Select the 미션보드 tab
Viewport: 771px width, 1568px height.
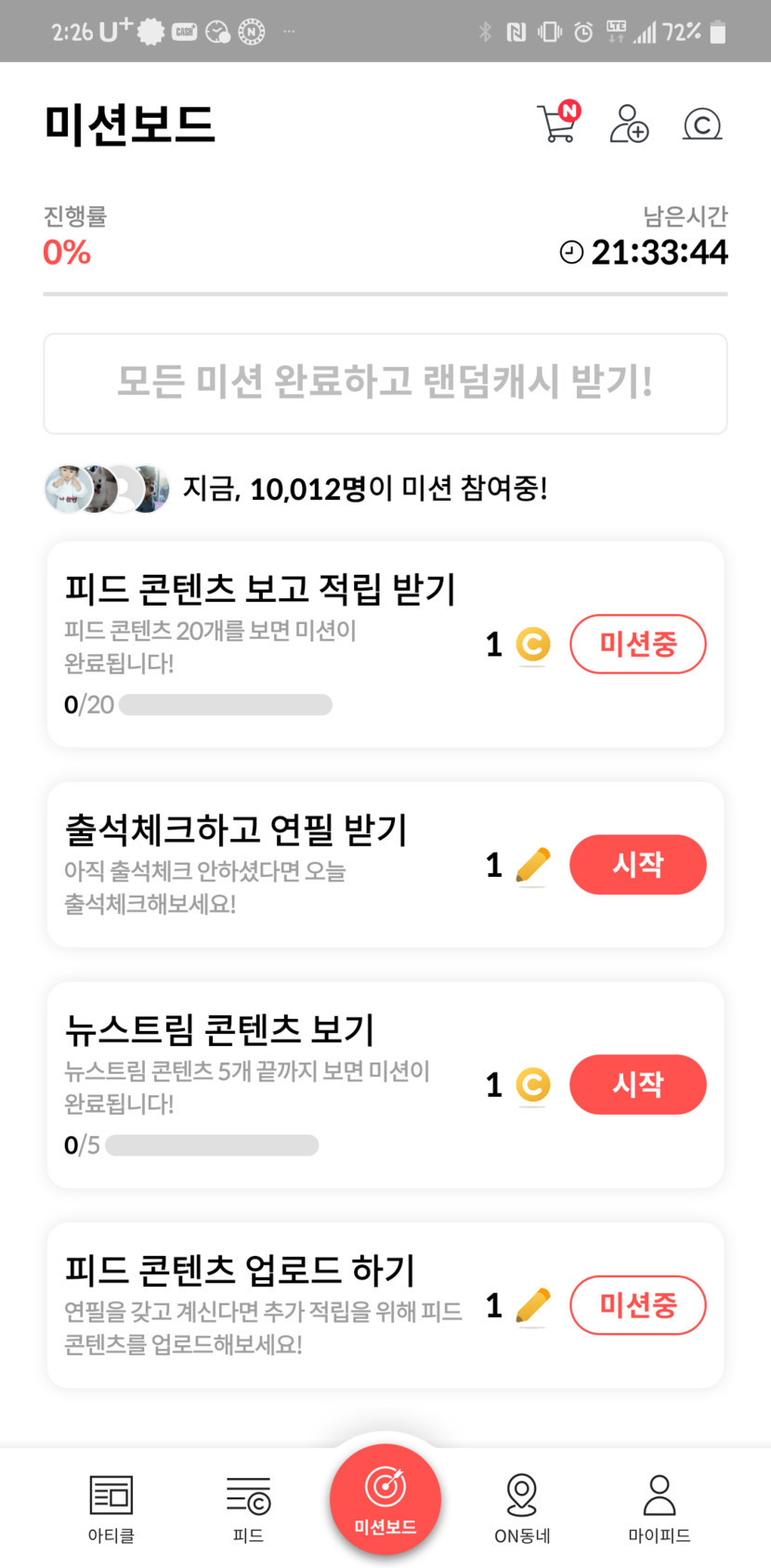[x=385, y=1497]
